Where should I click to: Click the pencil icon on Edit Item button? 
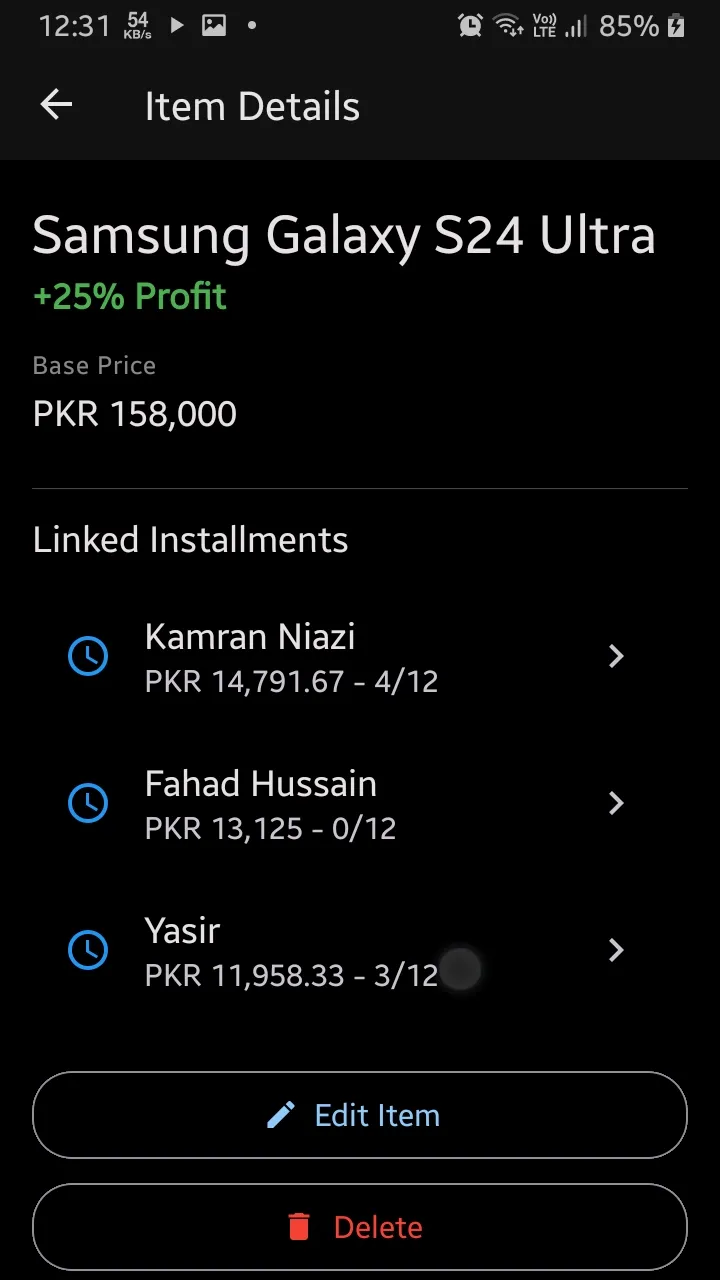tap(283, 1114)
